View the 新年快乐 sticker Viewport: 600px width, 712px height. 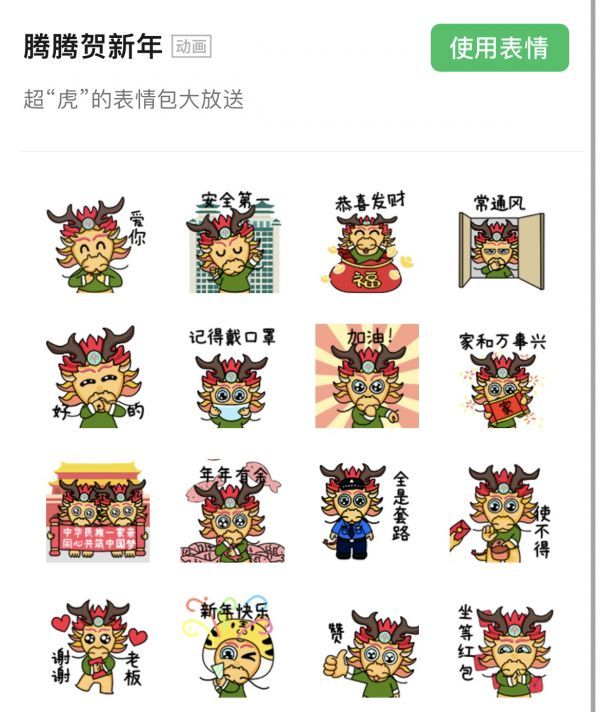[234, 647]
